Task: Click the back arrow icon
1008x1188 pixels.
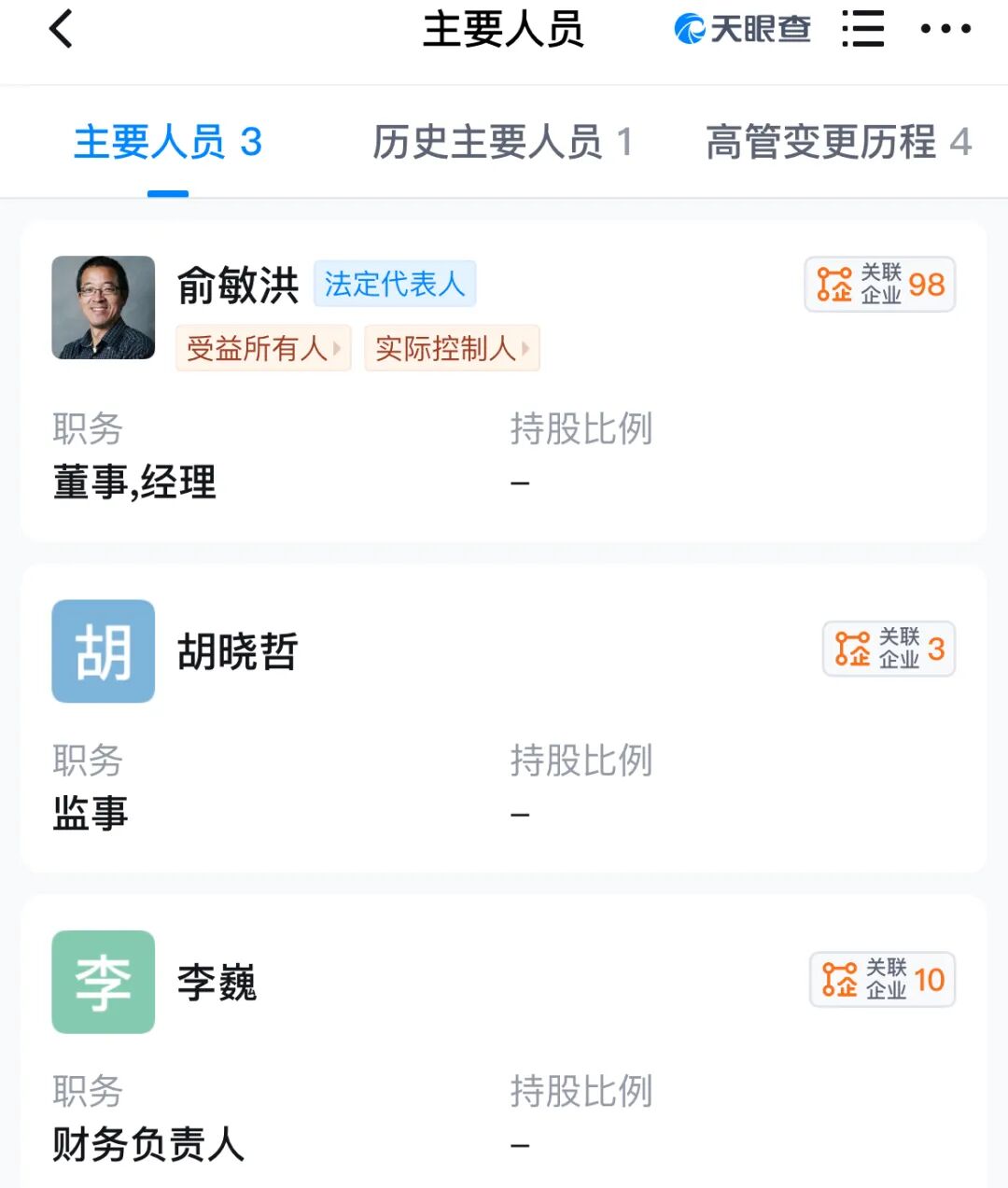Action: click(x=61, y=28)
